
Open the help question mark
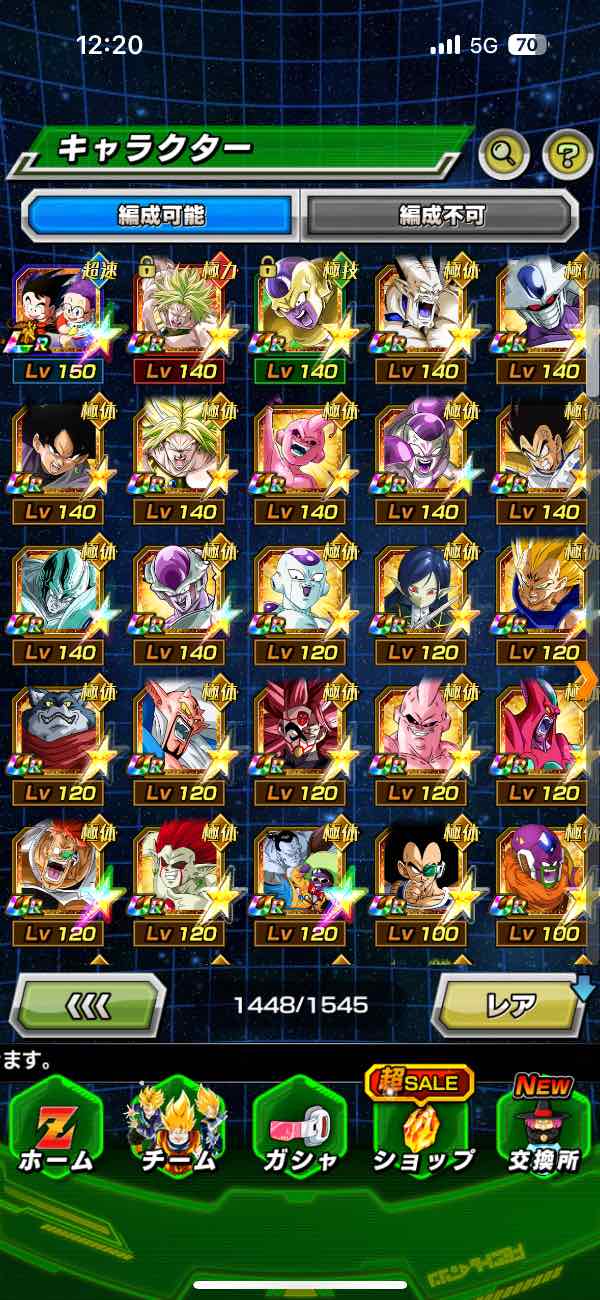coord(567,153)
